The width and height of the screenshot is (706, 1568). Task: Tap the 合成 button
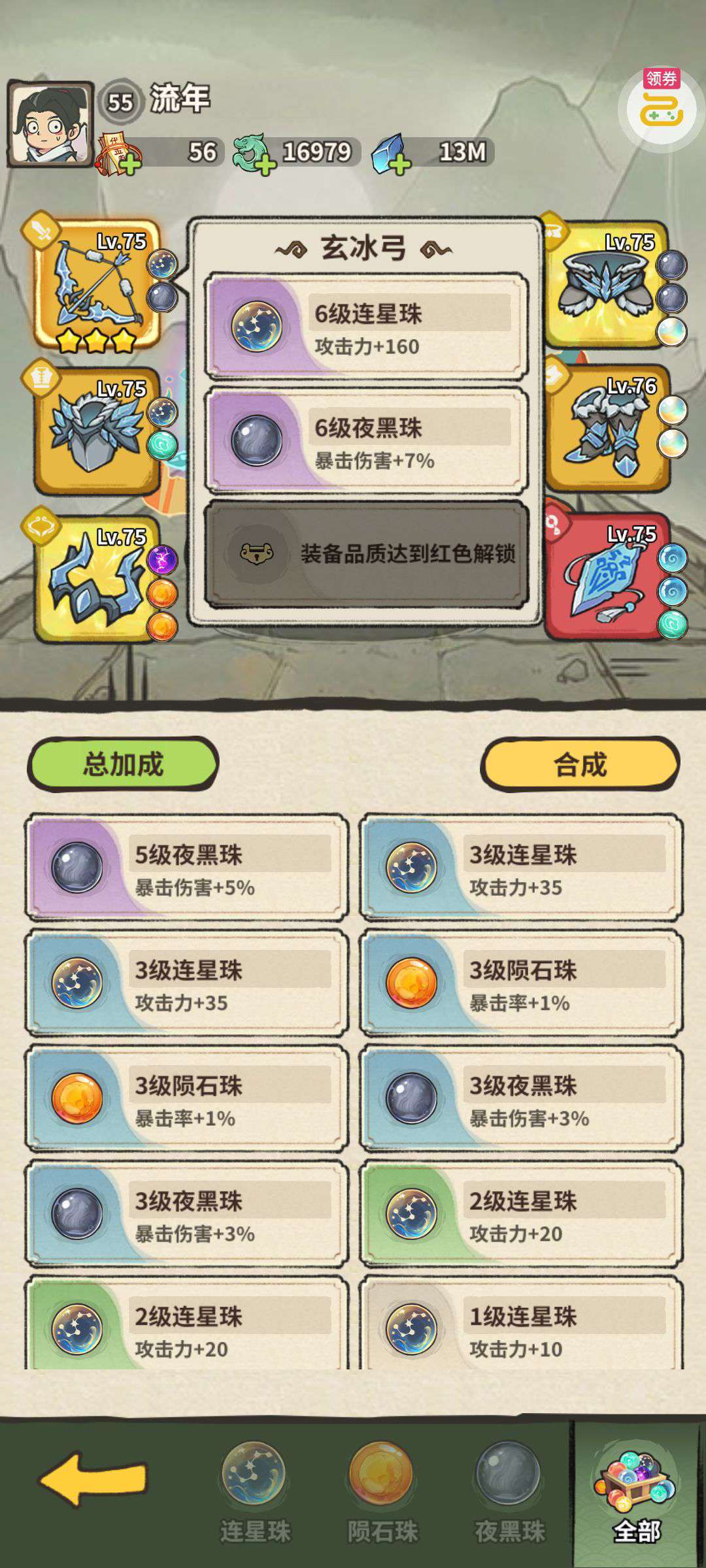pyautogui.click(x=580, y=764)
